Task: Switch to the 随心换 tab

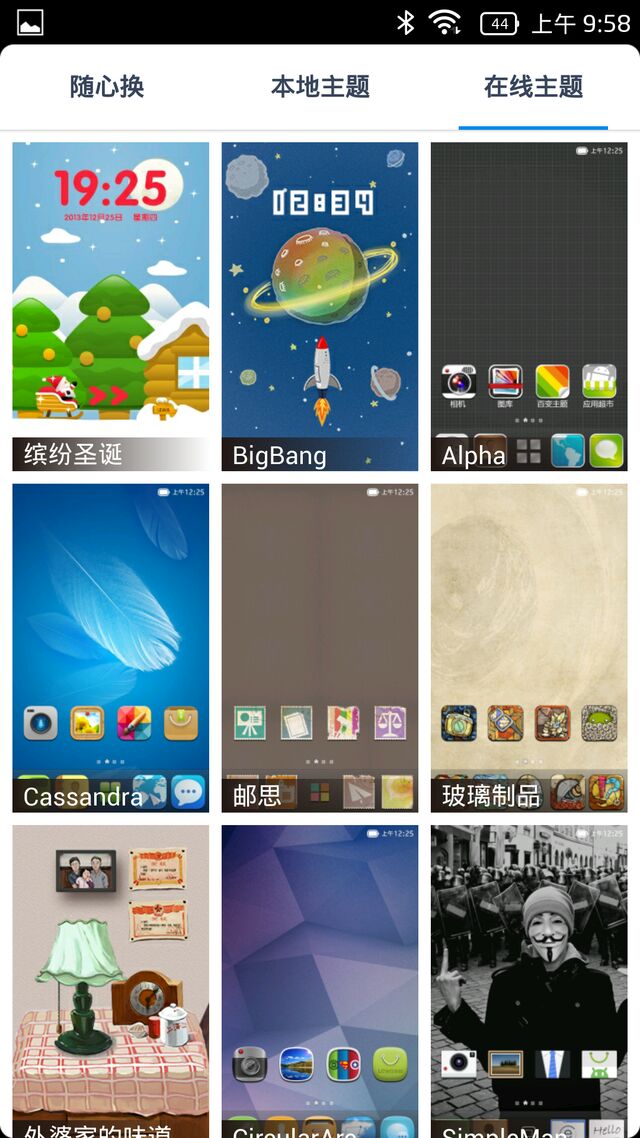Action: click(107, 87)
